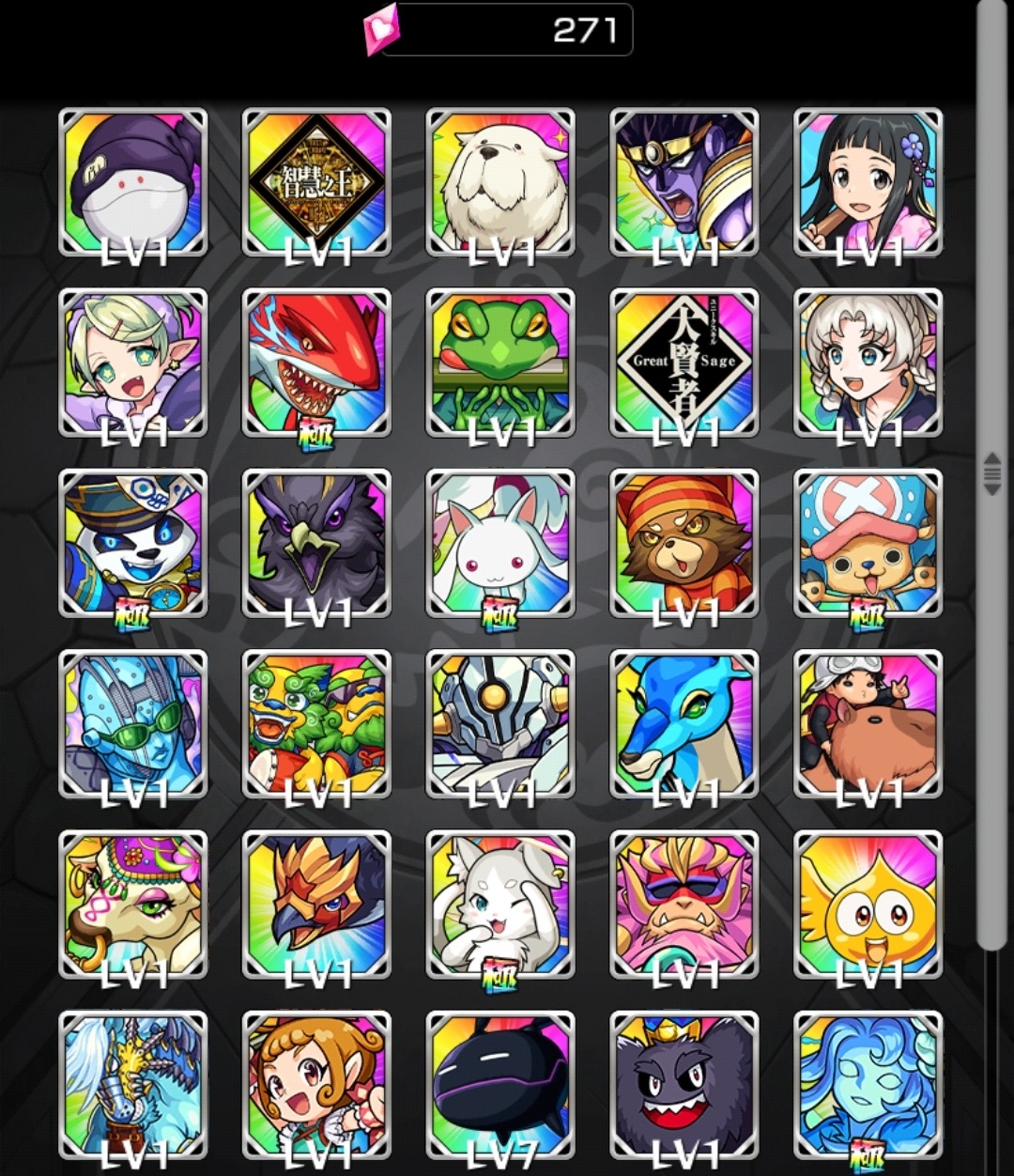Open the black-haired girl in kimono tile
This screenshot has height=1176, width=1014.
point(868,182)
